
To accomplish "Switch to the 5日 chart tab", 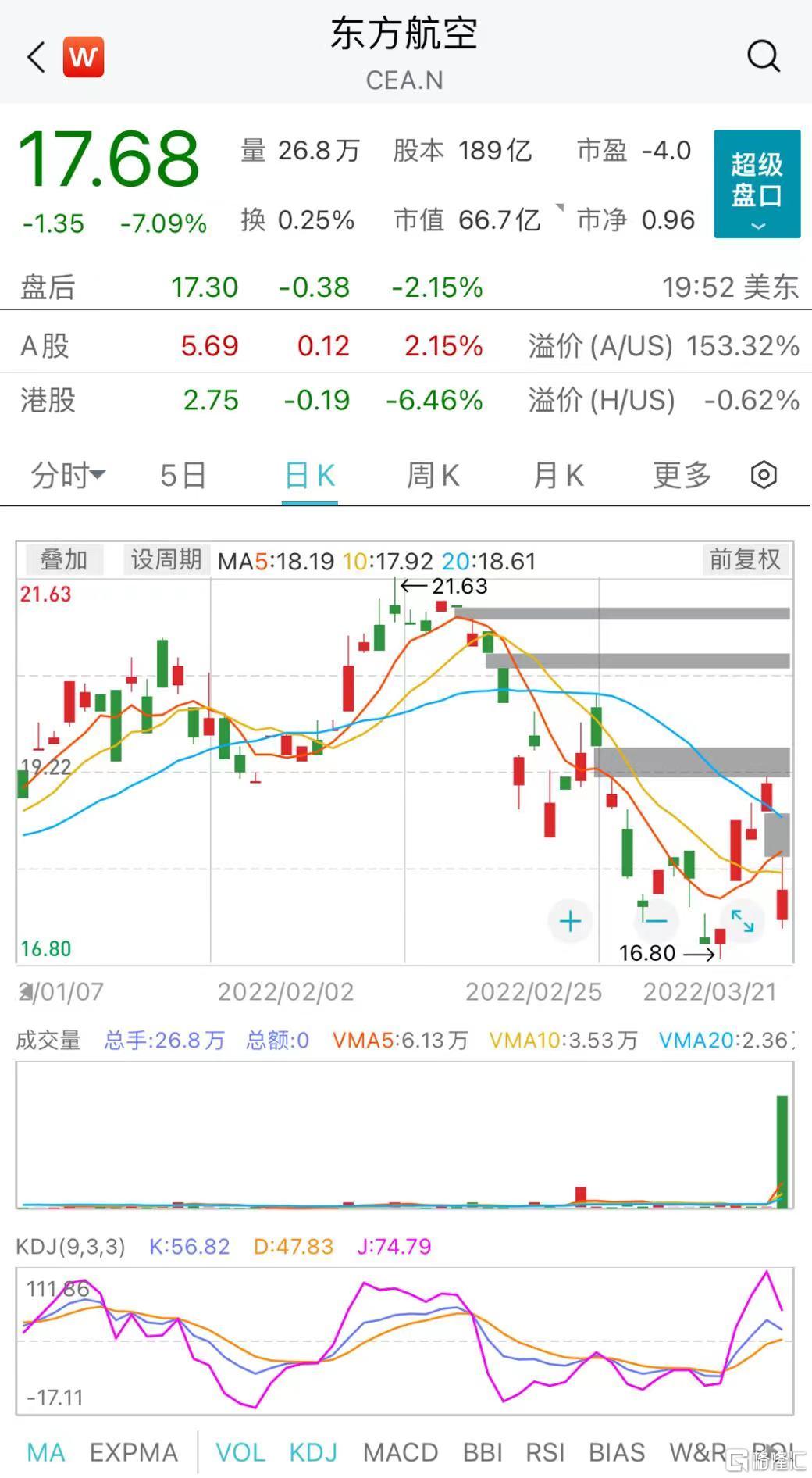I will [183, 475].
